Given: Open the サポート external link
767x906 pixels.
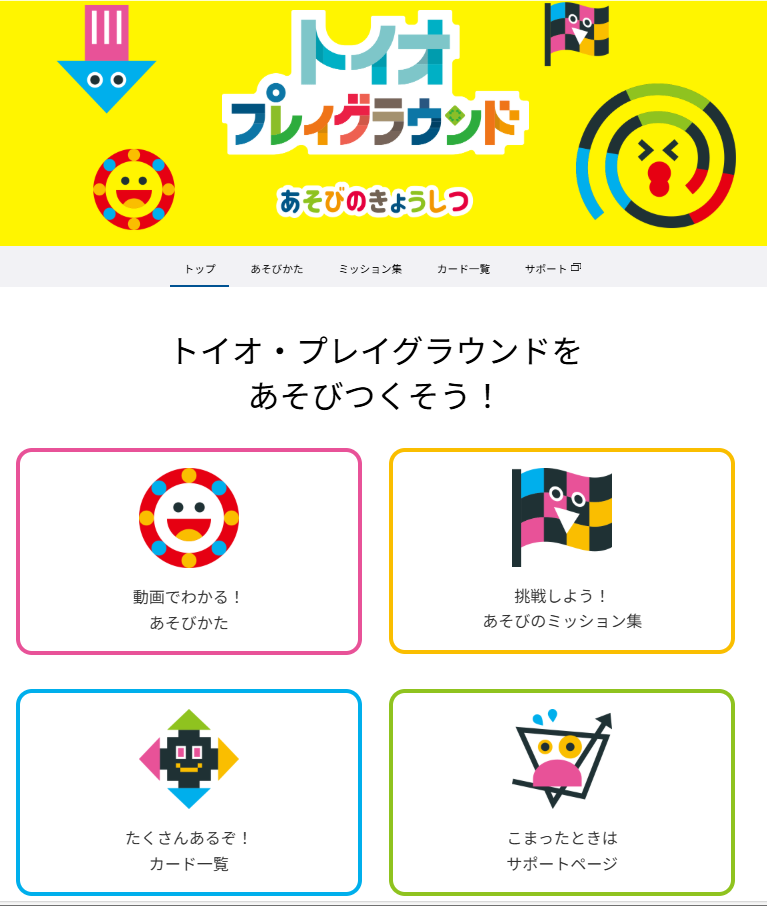Looking at the screenshot, I should click(552, 269).
